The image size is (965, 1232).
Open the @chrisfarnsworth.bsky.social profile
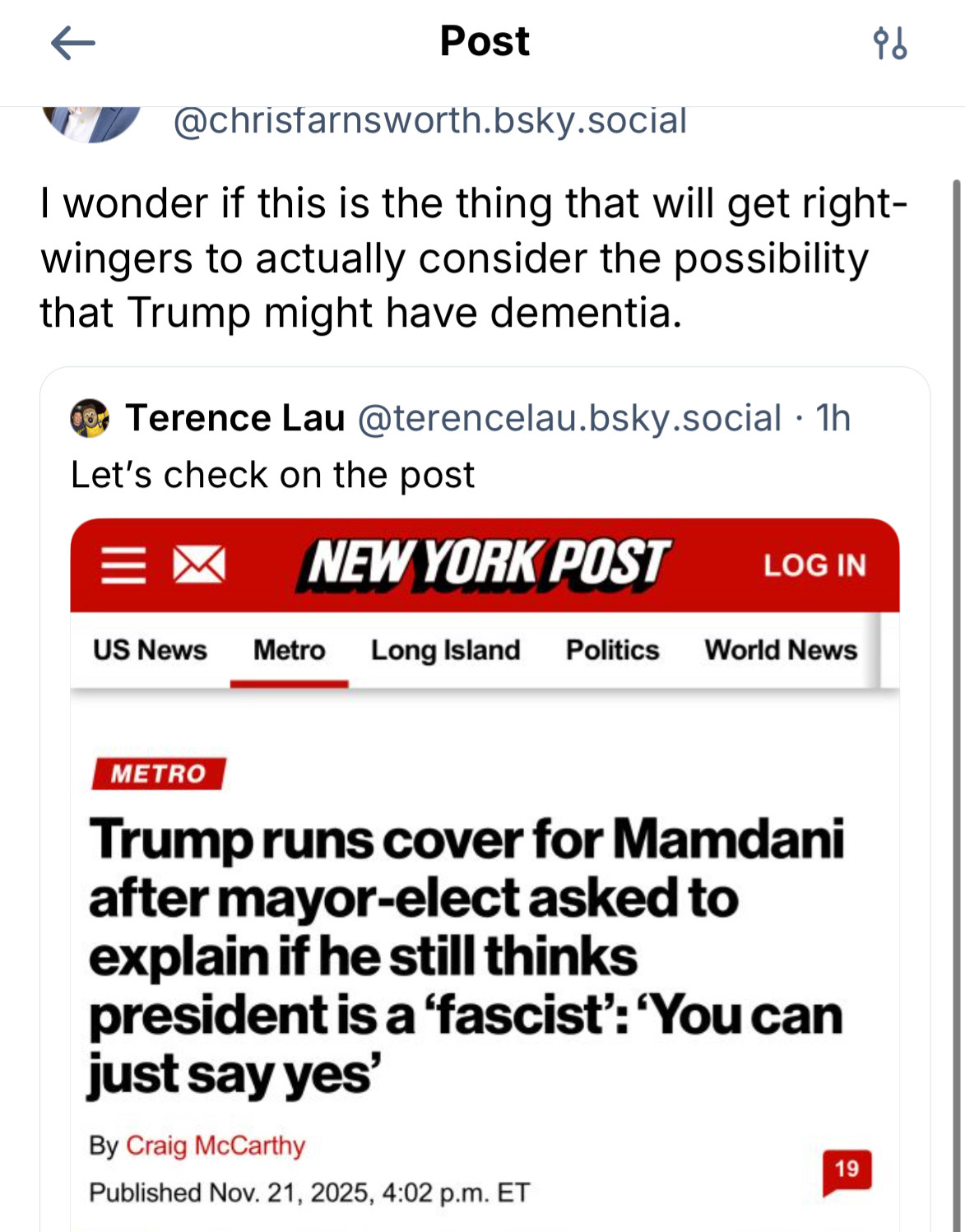click(x=429, y=122)
